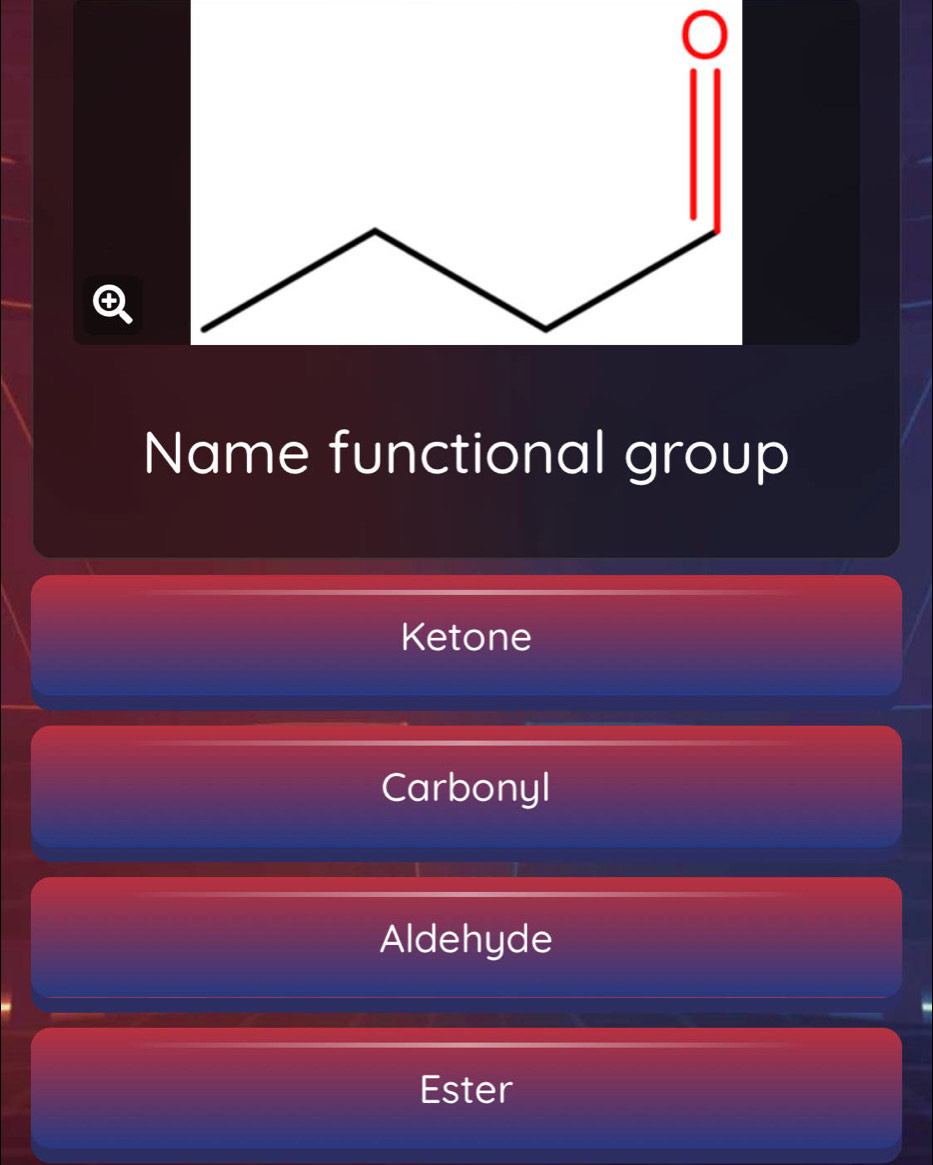Pick the Aldehyde option
This screenshot has height=1165, width=933.
(x=466, y=939)
